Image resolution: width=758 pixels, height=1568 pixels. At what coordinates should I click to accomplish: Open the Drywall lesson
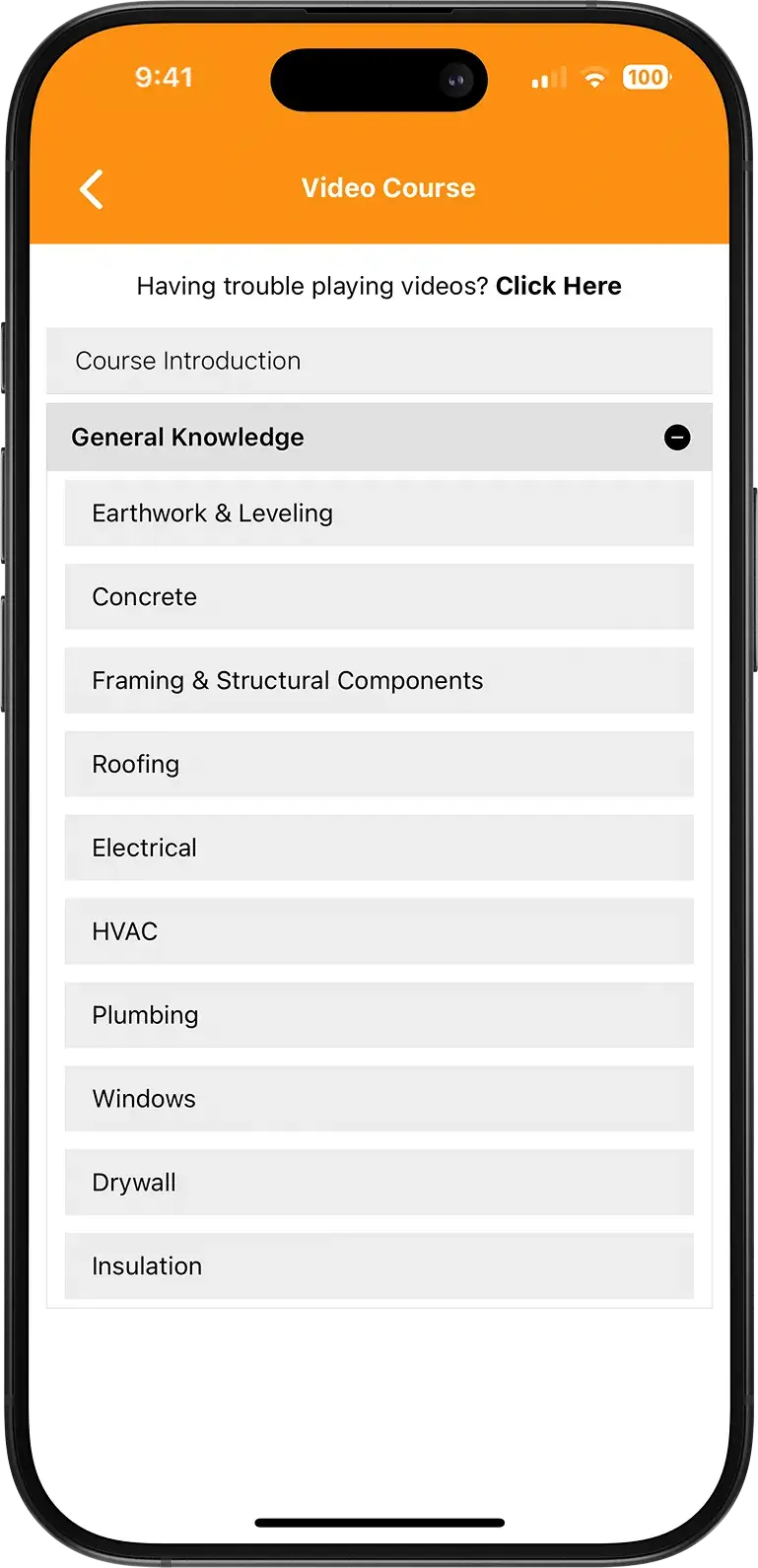pos(379,1183)
